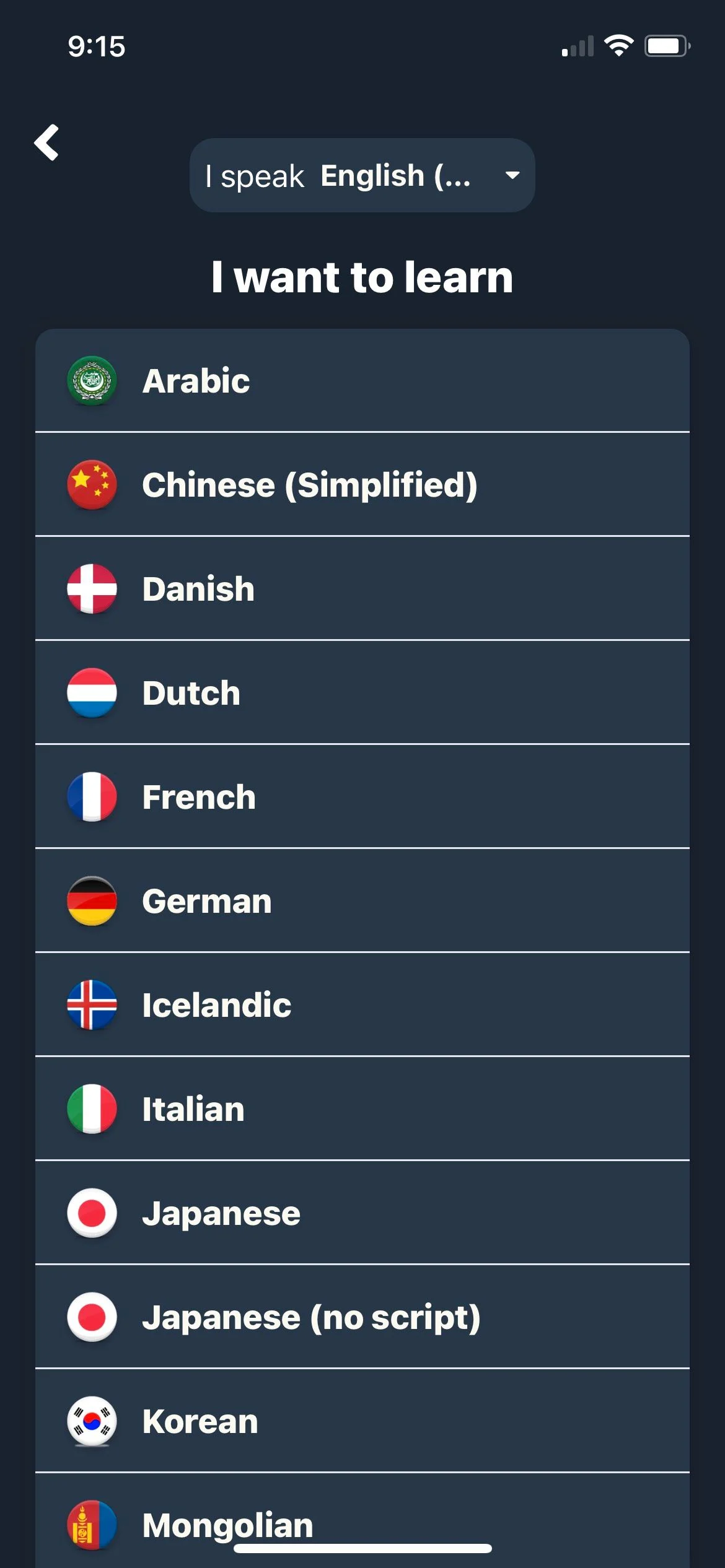Select the Dutch language row
The height and width of the screenshot is (1568, 725).
point(362,693)
